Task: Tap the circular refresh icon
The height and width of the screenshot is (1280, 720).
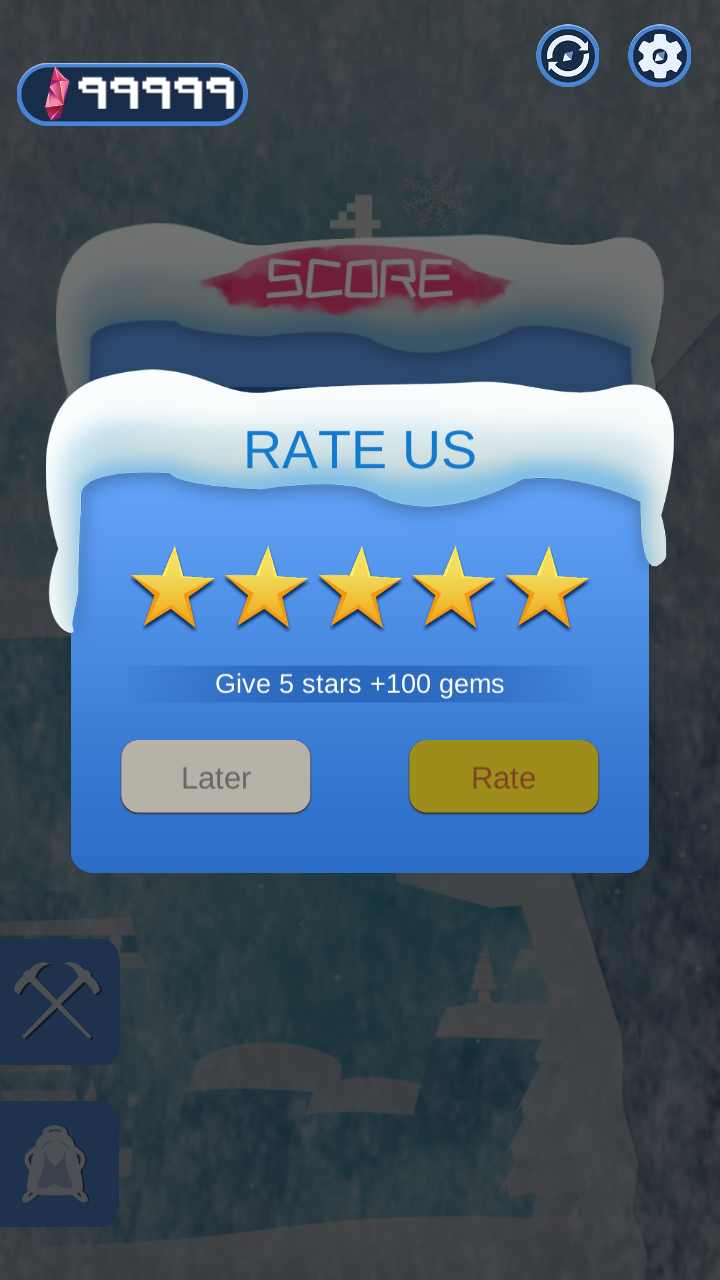Action: tap(568, 55)
